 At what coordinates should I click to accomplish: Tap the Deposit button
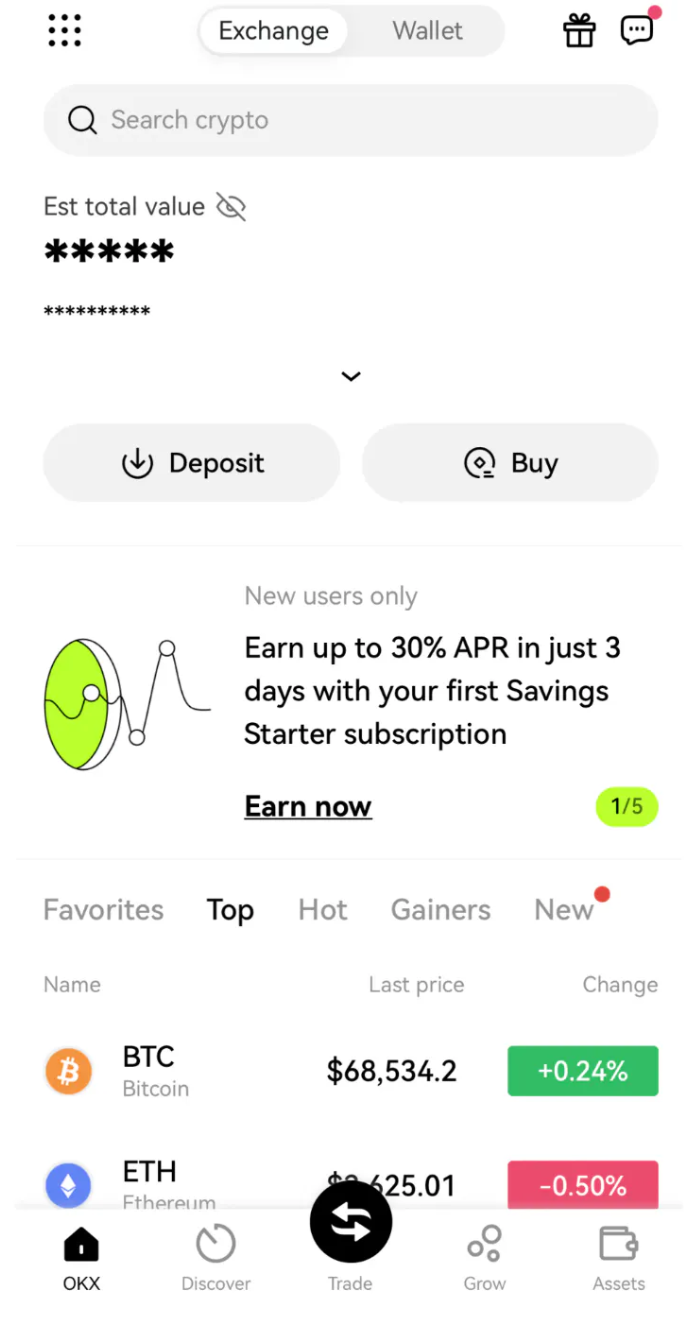point(192,463)
